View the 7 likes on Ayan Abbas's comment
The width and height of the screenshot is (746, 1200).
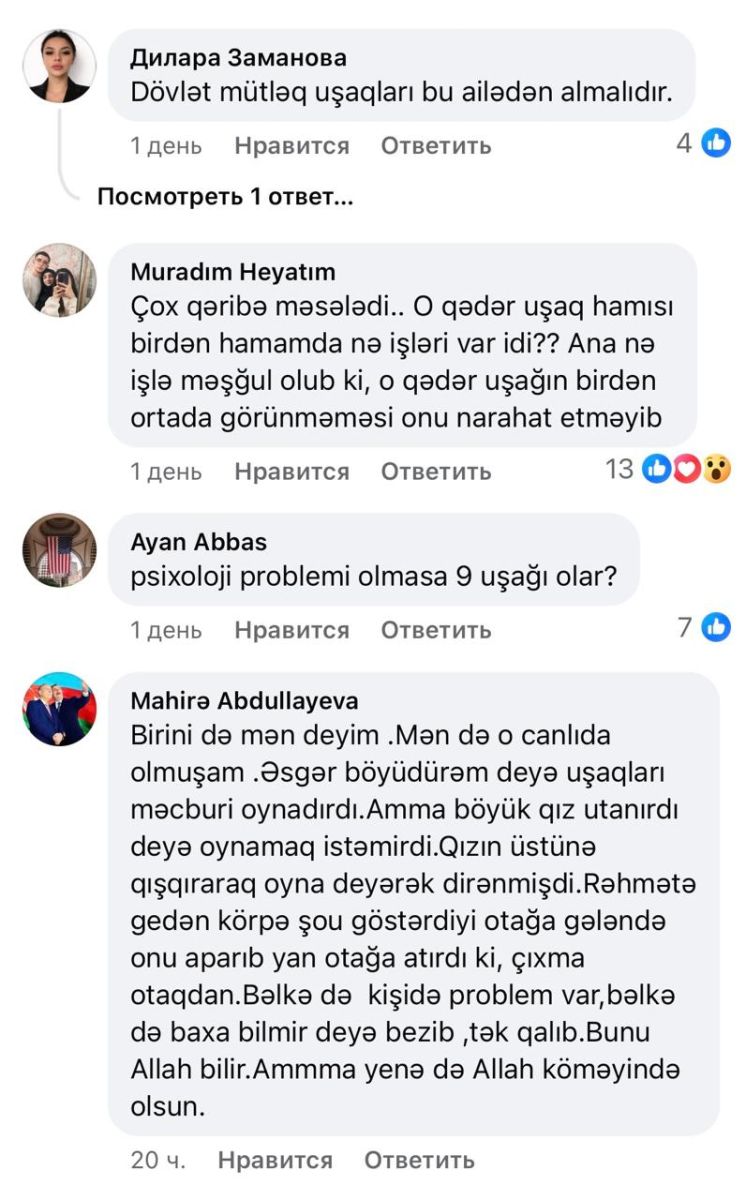pyautogui.click(x=704, y=627)
